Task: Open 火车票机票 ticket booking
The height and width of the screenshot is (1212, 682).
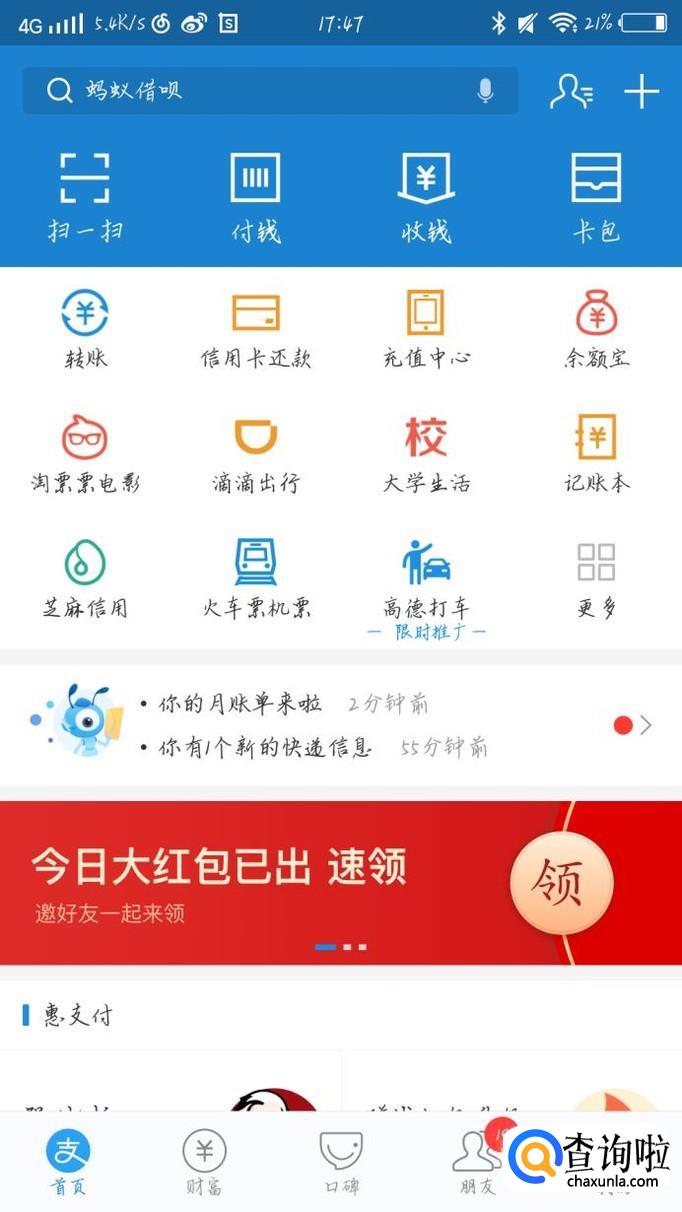Action: tap(256, 579)
